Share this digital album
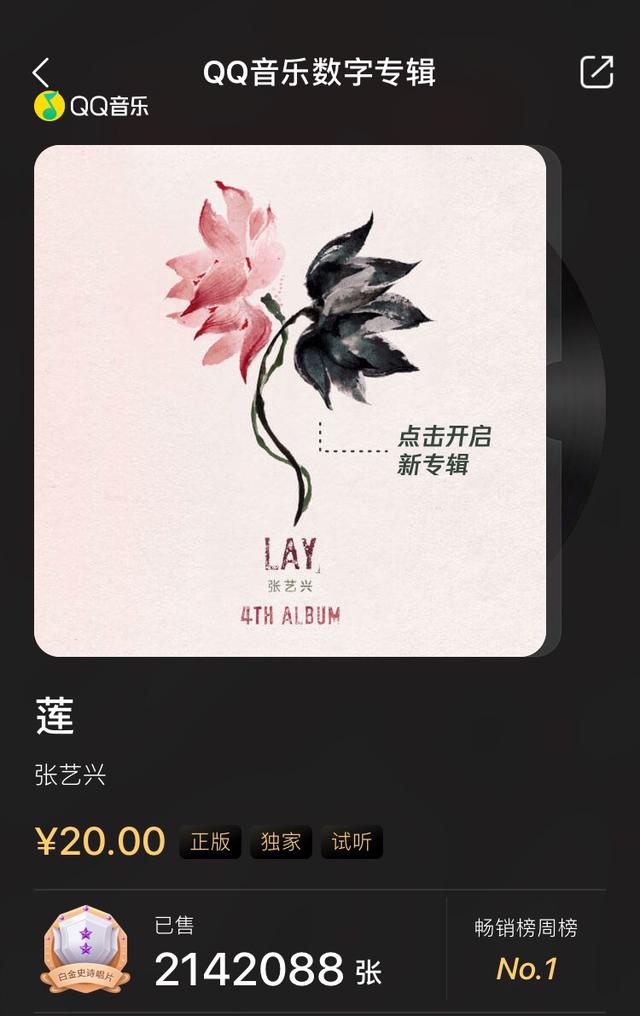The height and width of the screenshot is (1016, 640). point(597,72)
